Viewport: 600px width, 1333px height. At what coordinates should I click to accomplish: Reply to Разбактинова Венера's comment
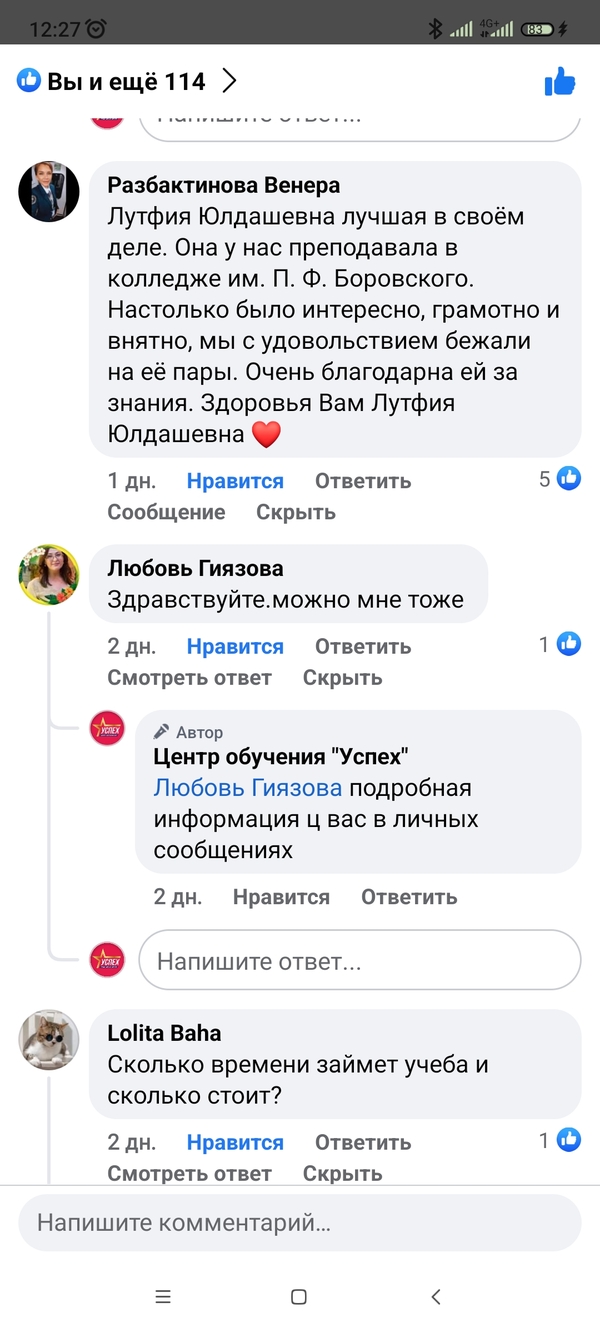coord(363,481)
